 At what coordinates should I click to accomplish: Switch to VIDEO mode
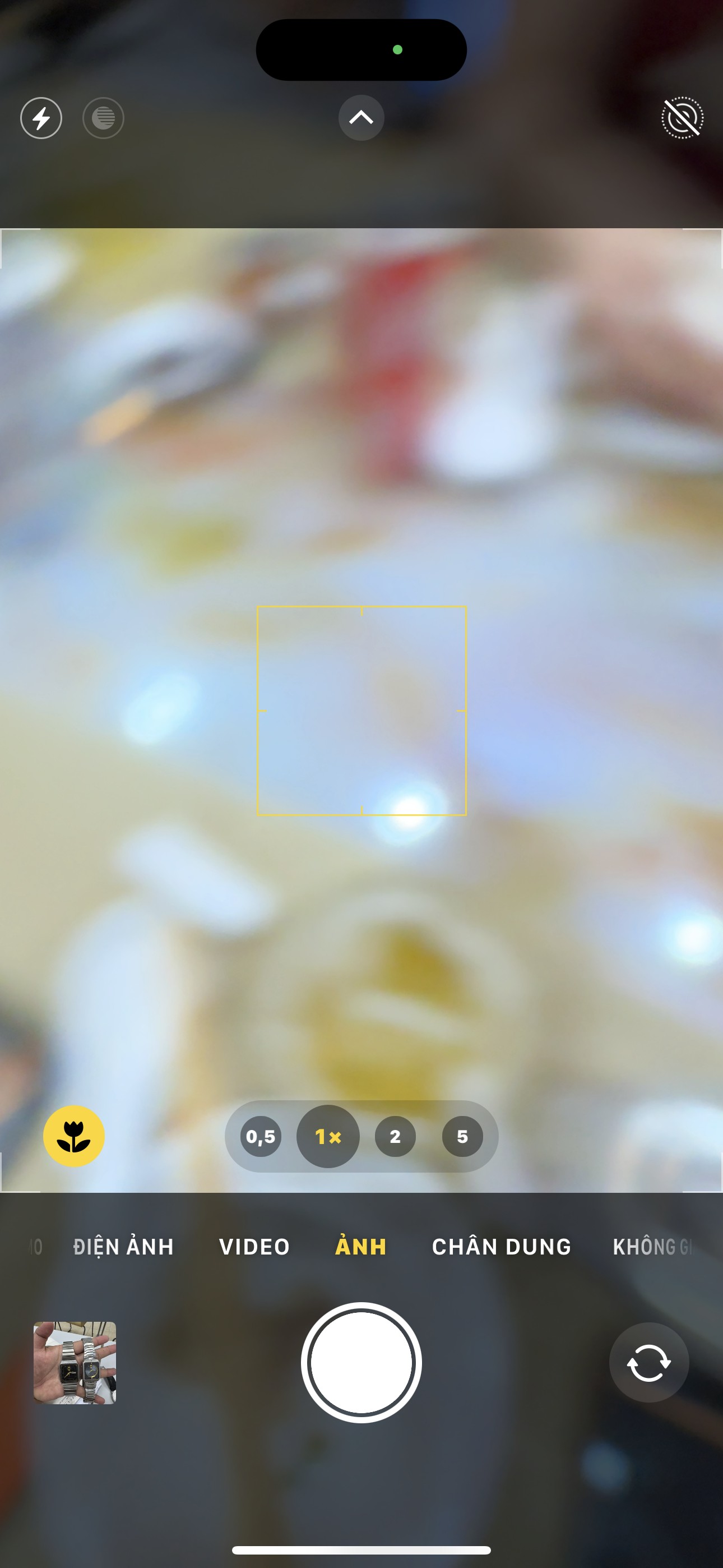[x=254, y=1246]
